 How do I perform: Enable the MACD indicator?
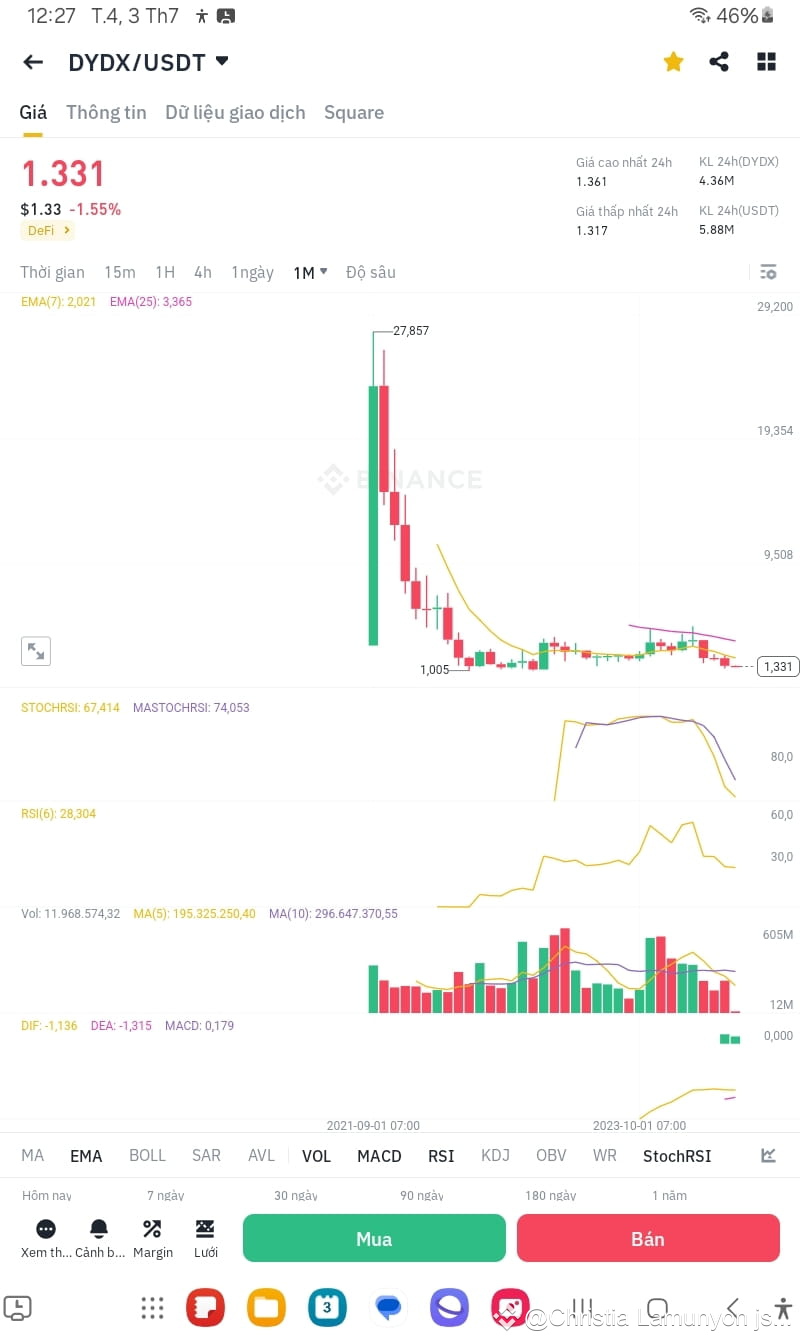tap(379, 1156)
